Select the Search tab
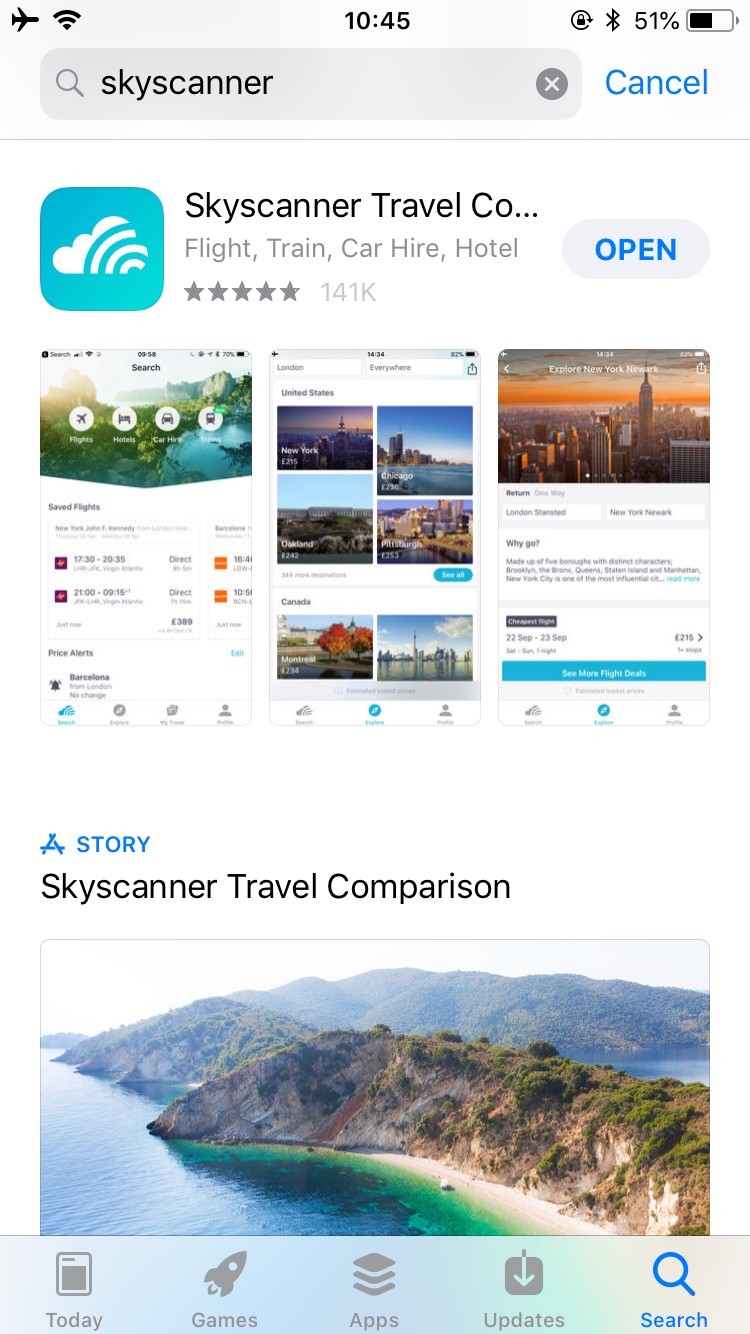Screen dimensions: 750x1334 click(674, 1290)
